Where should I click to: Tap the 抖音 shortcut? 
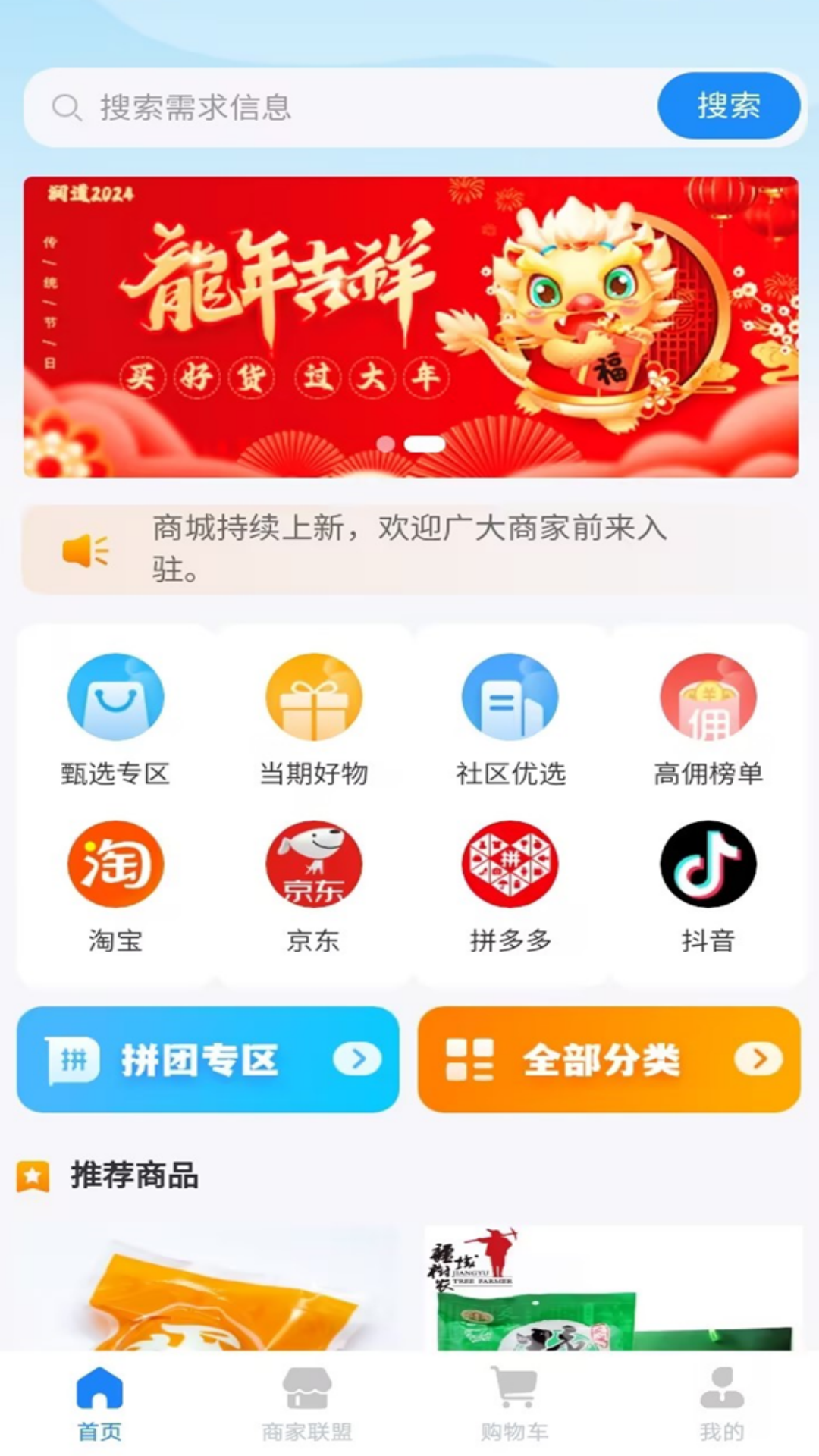[x=708, y=884]
